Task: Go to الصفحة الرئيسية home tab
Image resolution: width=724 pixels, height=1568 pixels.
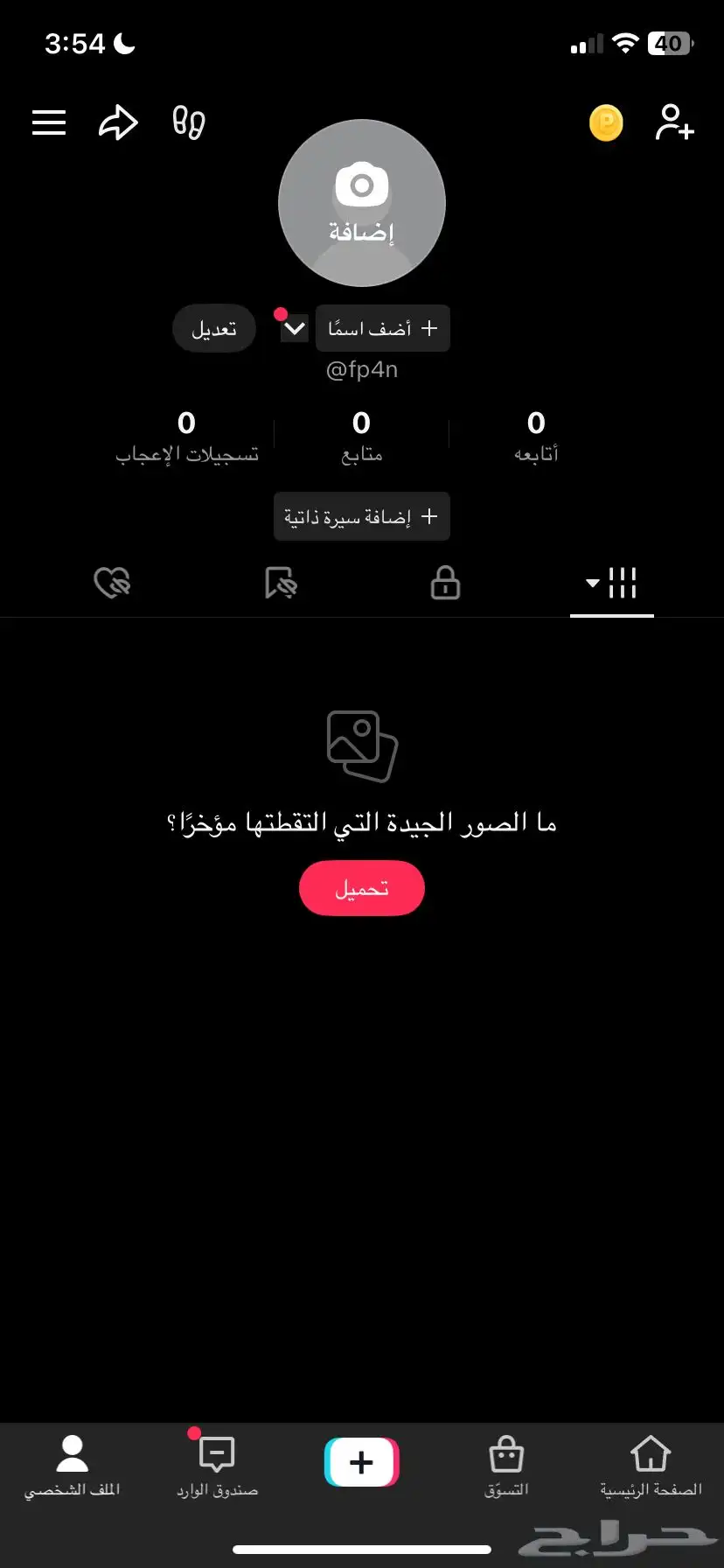Action: point(651,1466)
